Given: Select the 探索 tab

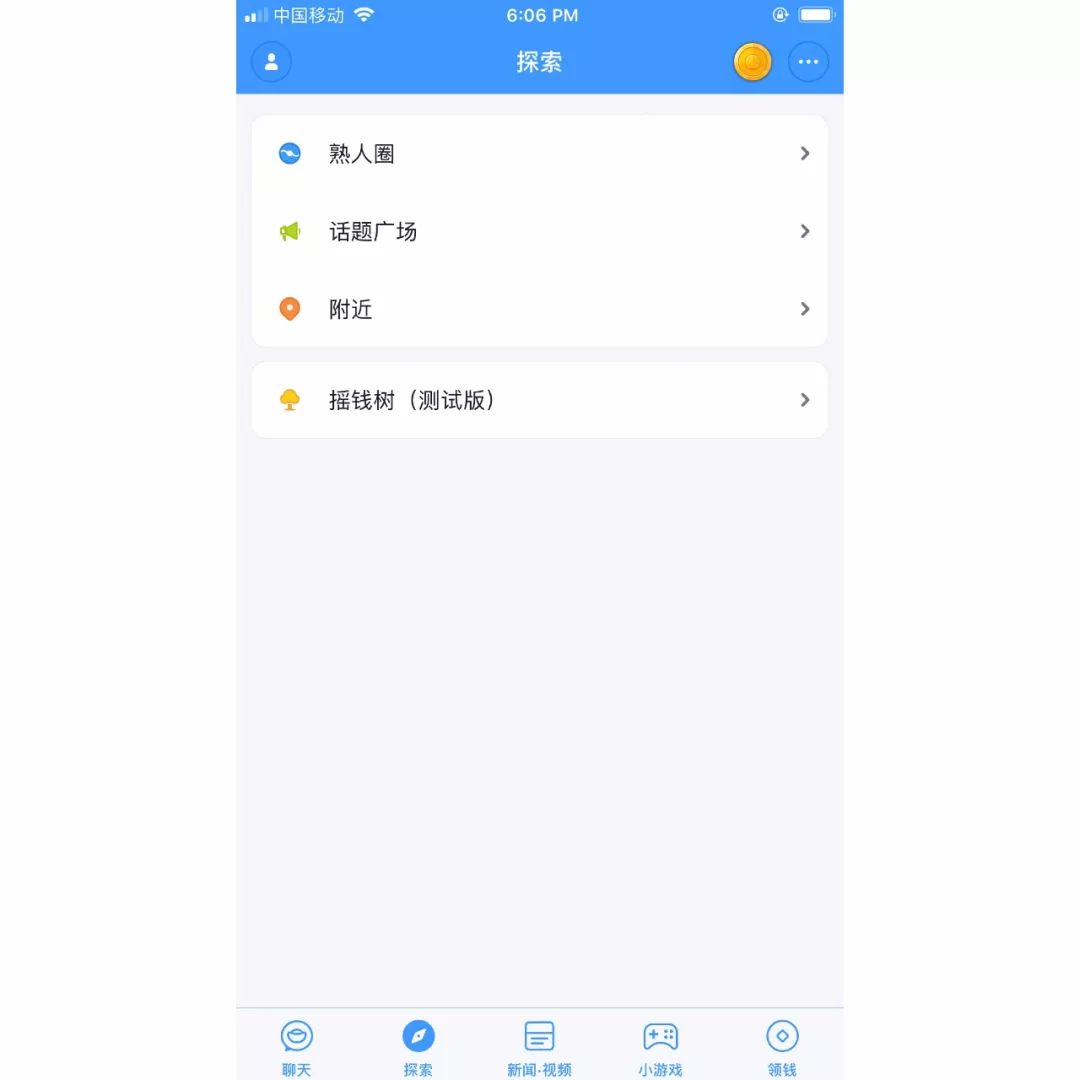Looking at the screenshot, I should [418, 1045].
